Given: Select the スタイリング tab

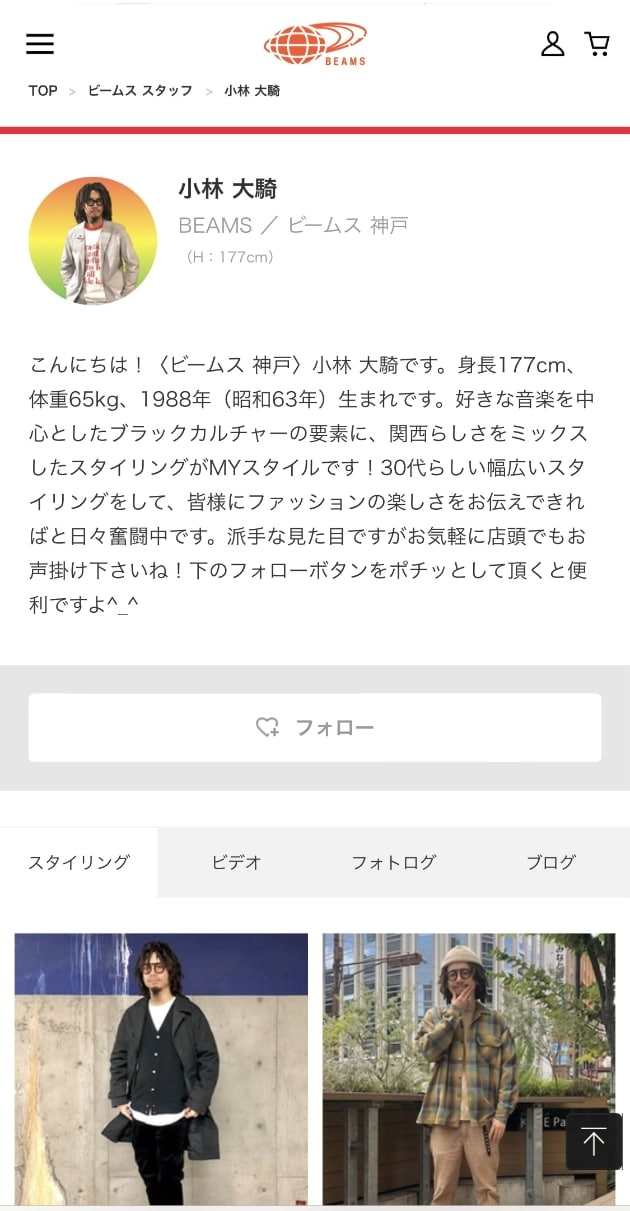Looking at the screenshot, I should pyautogui.click(x=79, y=862).
